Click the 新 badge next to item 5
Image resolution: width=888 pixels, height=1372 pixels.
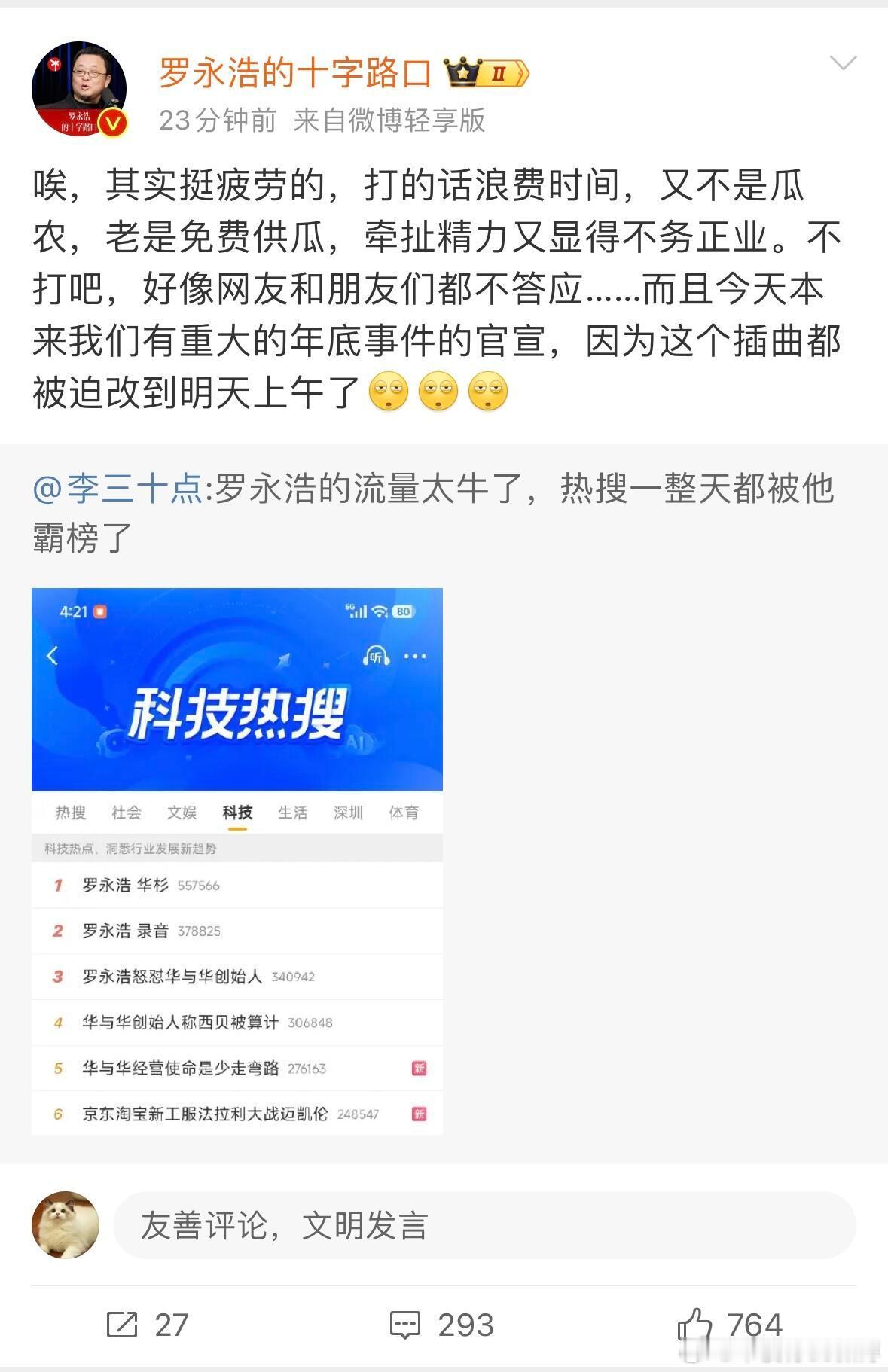coord(418,1068)
